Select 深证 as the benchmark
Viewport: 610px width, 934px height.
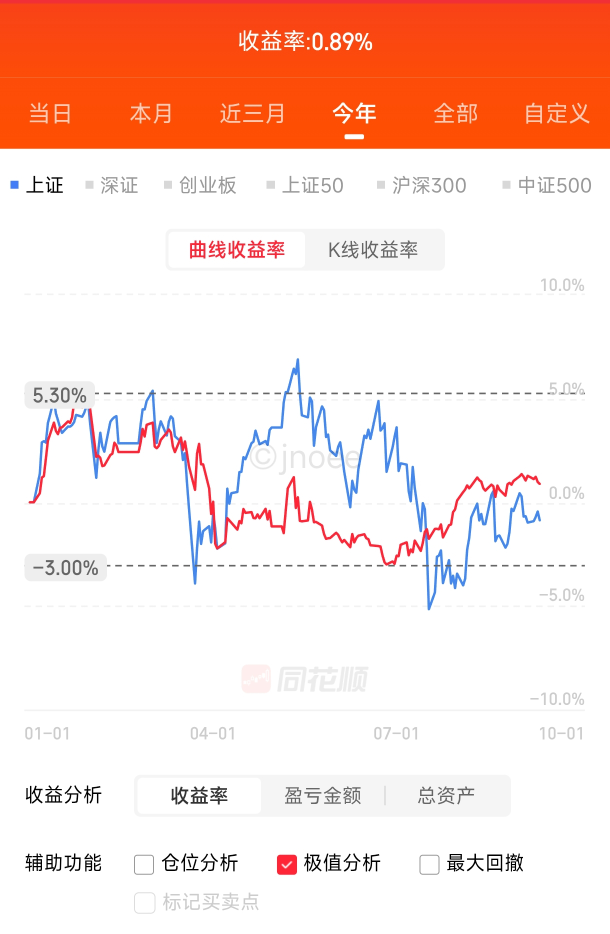[x=112, y=185]
